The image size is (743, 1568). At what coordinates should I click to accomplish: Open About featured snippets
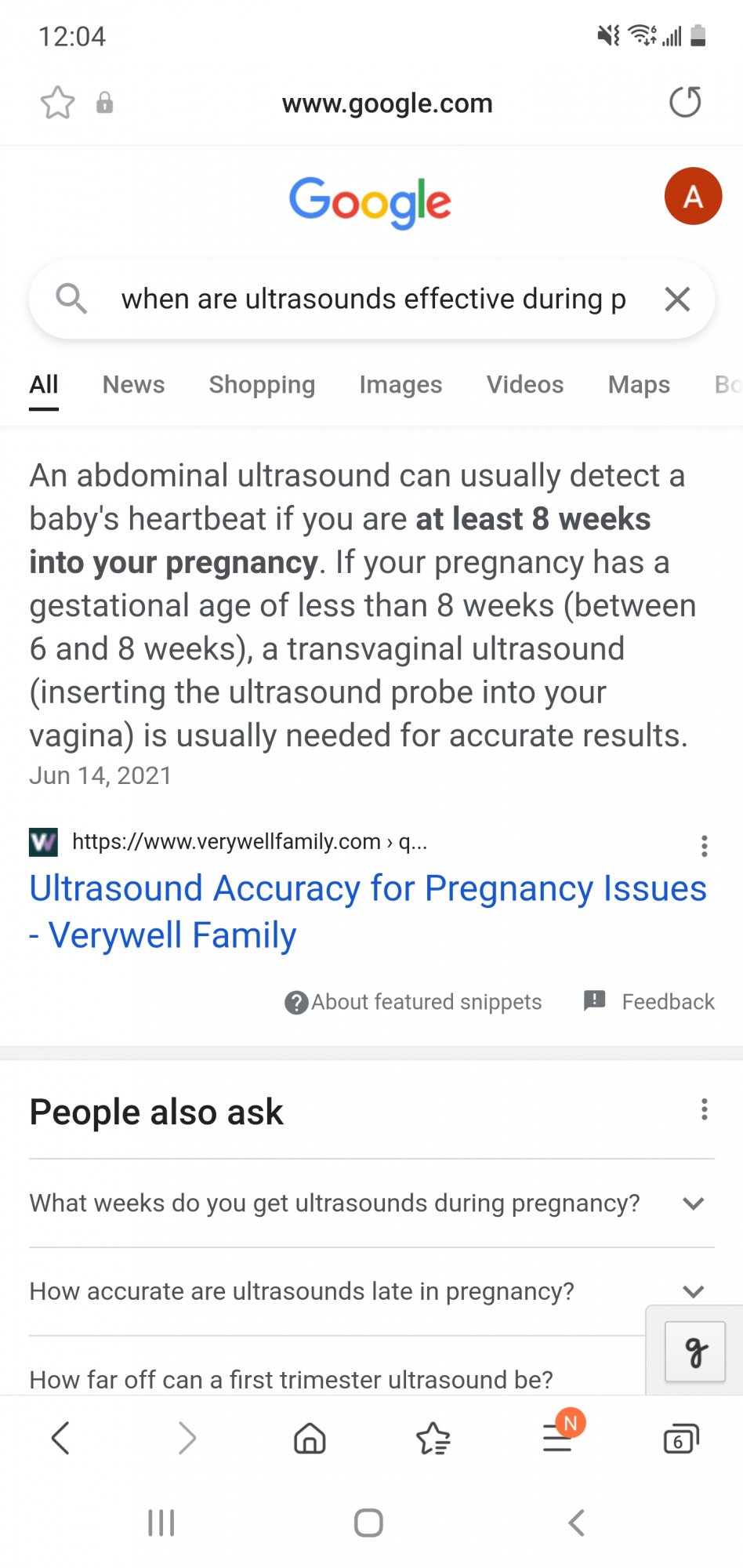tap(413, 1002)
